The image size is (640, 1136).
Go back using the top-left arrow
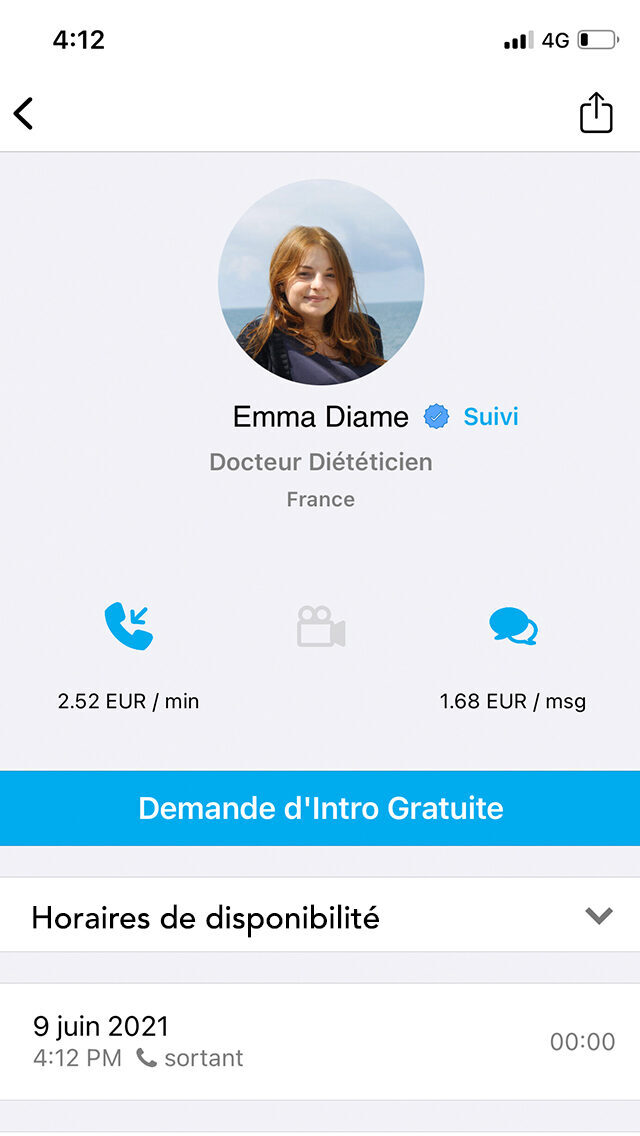24,113
